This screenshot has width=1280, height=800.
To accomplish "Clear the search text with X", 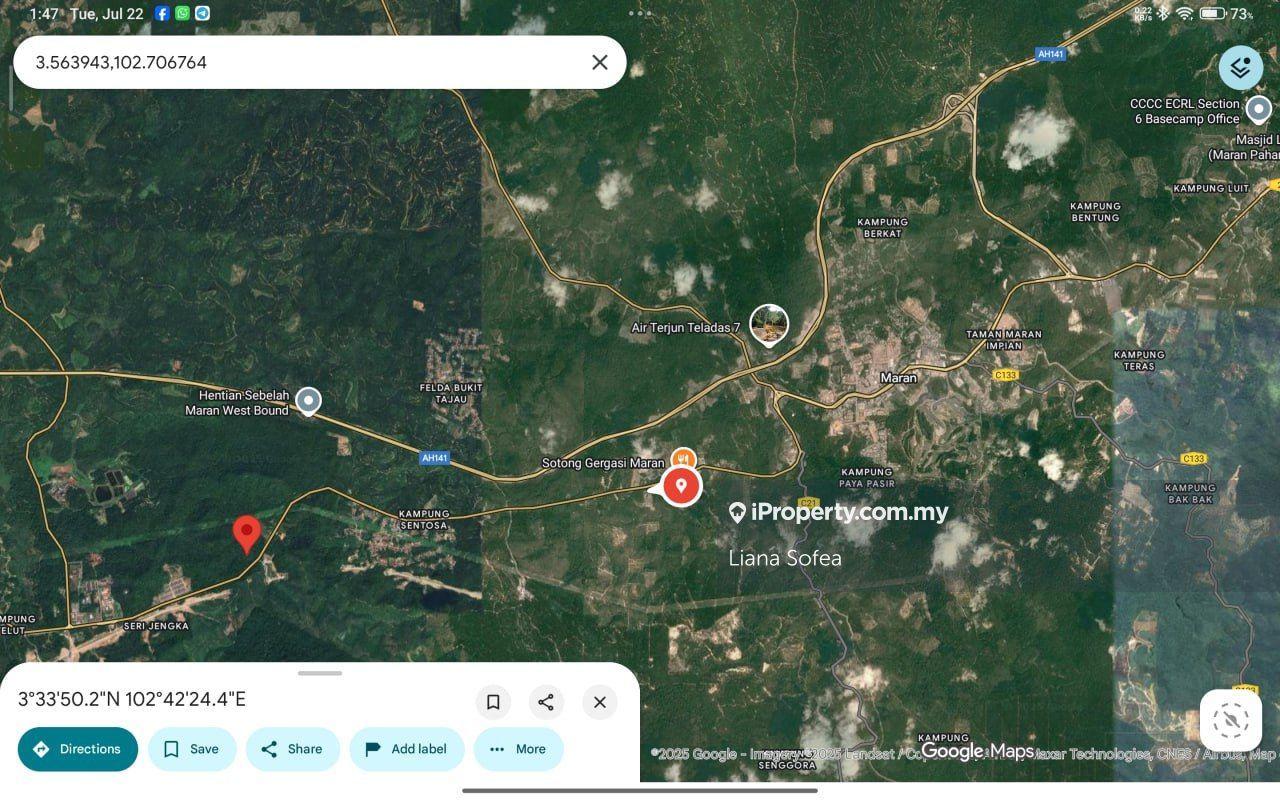I will pyautogui.click(x=600, y=62).
